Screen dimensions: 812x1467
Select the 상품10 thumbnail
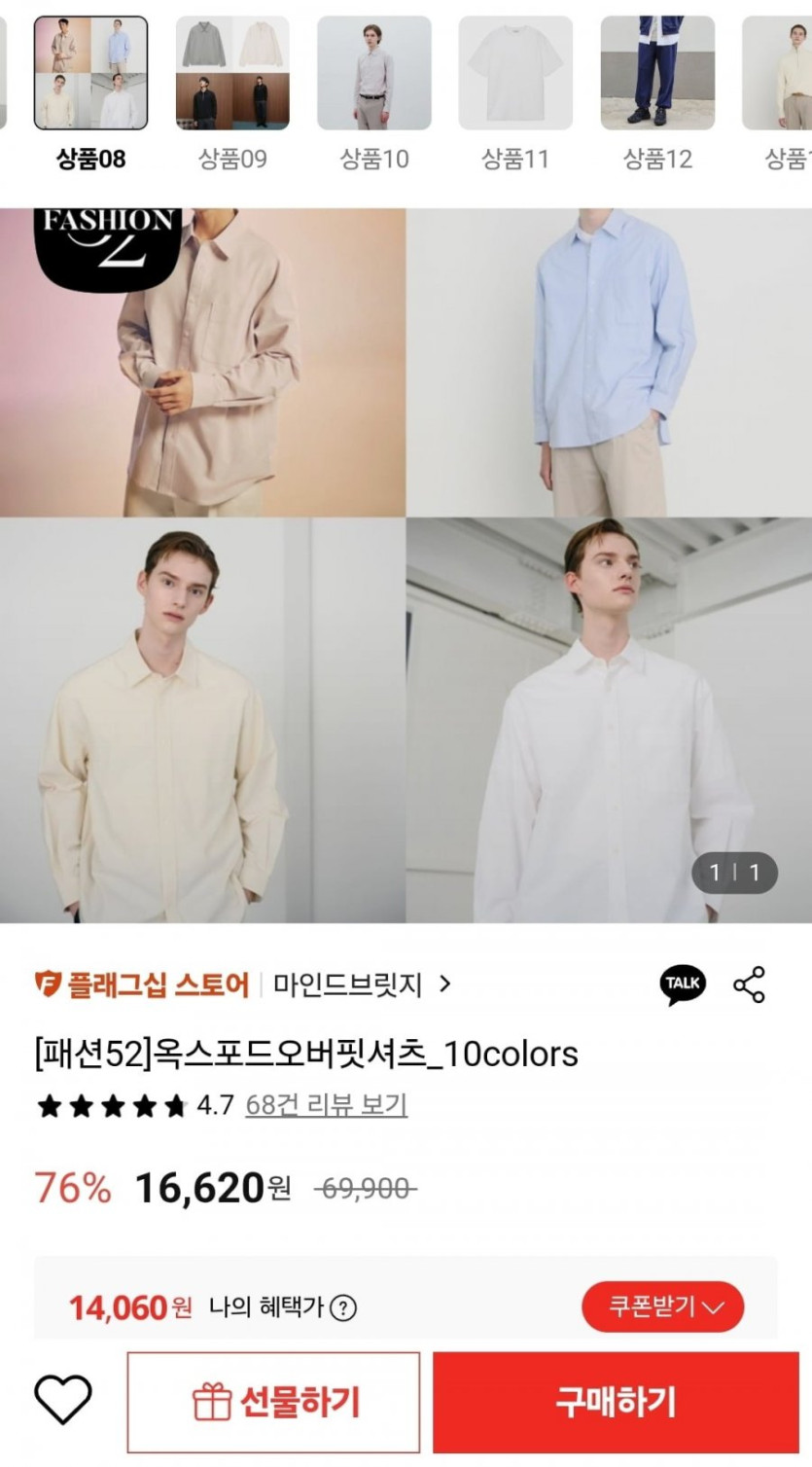374,74
